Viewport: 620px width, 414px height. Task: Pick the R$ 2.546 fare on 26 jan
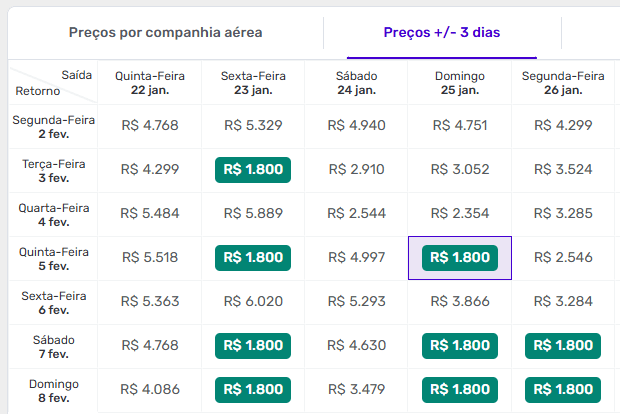pos(563,257)
